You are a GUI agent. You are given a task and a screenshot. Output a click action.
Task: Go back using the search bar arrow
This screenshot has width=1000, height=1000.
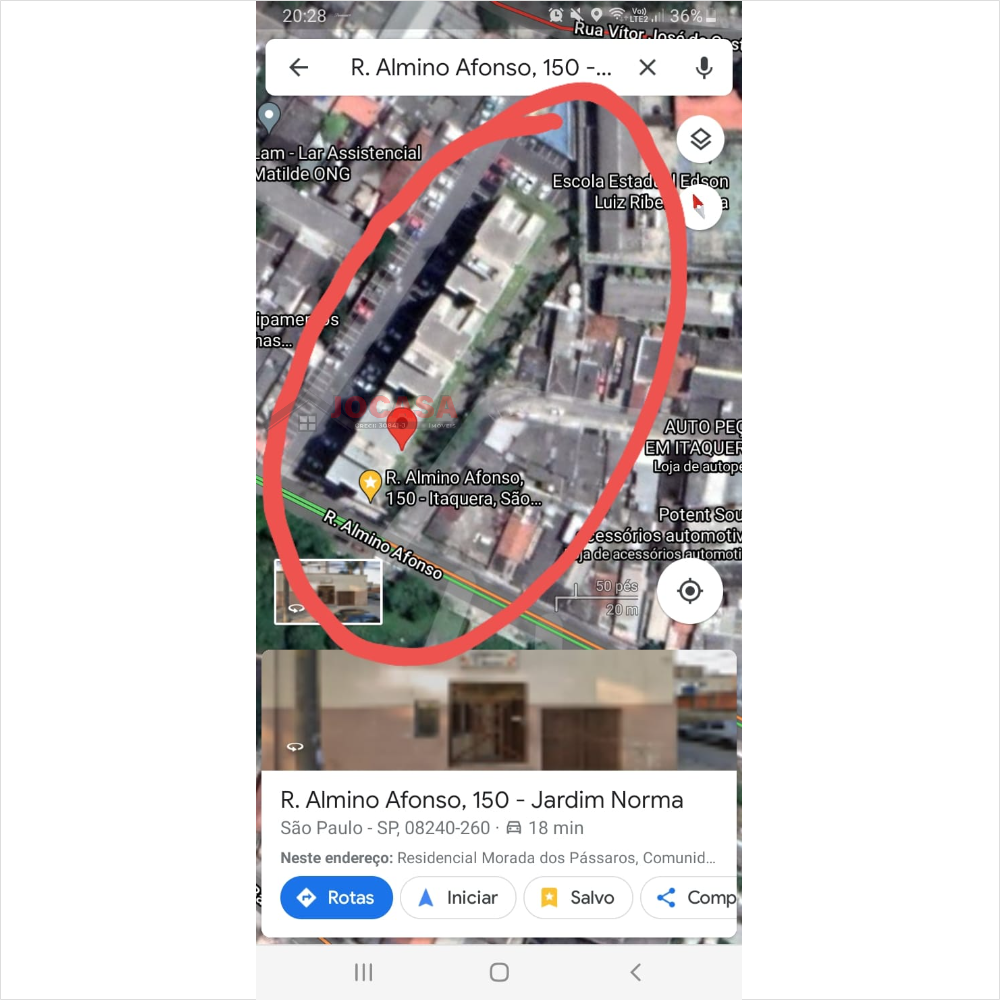[298, 68]
